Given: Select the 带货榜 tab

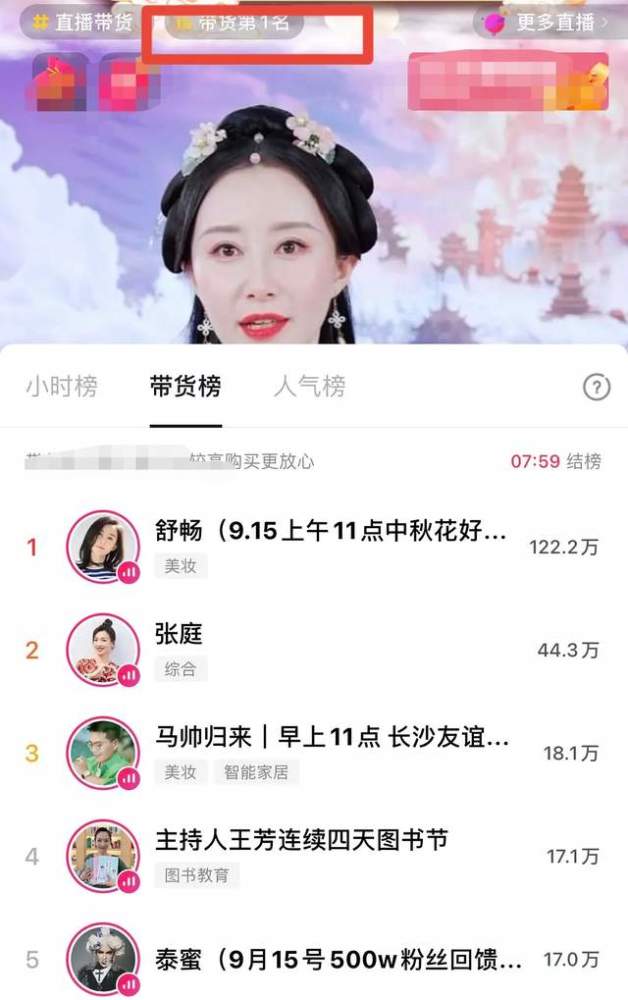Looking at the screenshot, I should (x=186, y=387).
